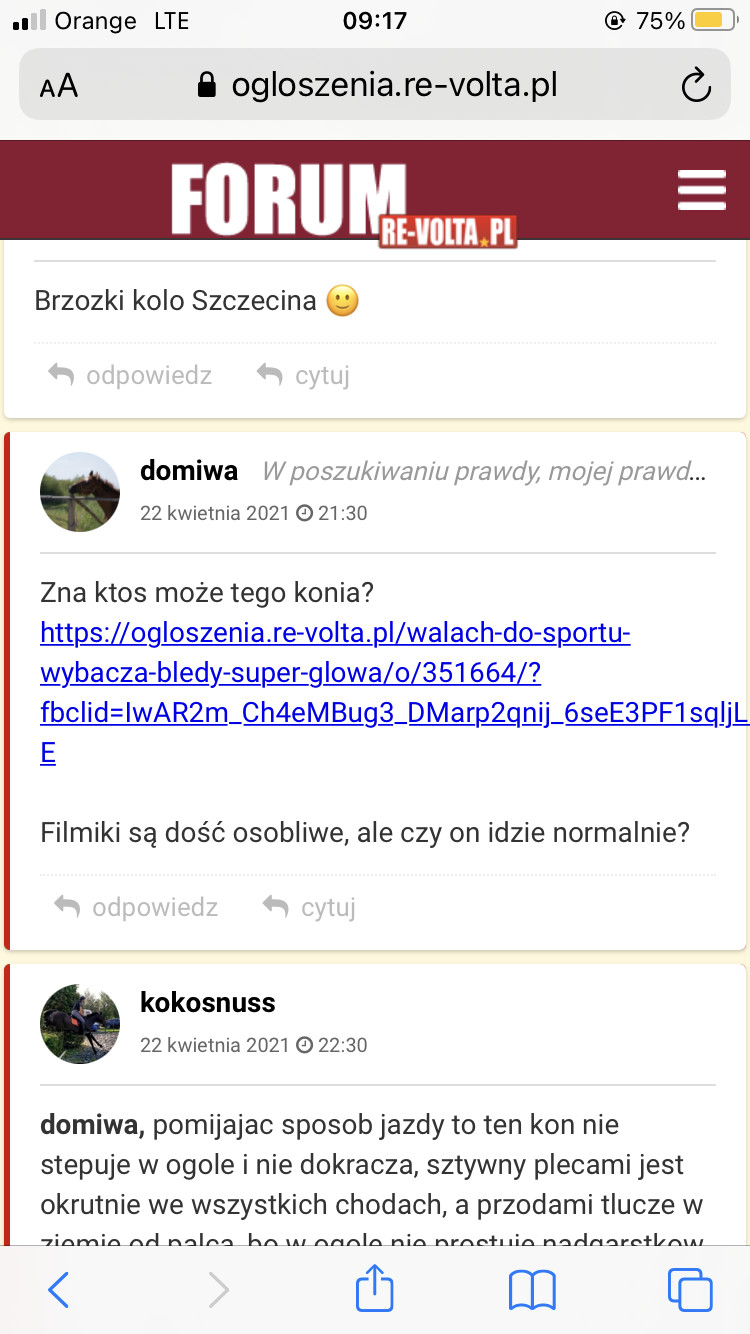Show all open Safari tabs
This screenshot has height=1334, width=750.
click(x=690, y=1290)
